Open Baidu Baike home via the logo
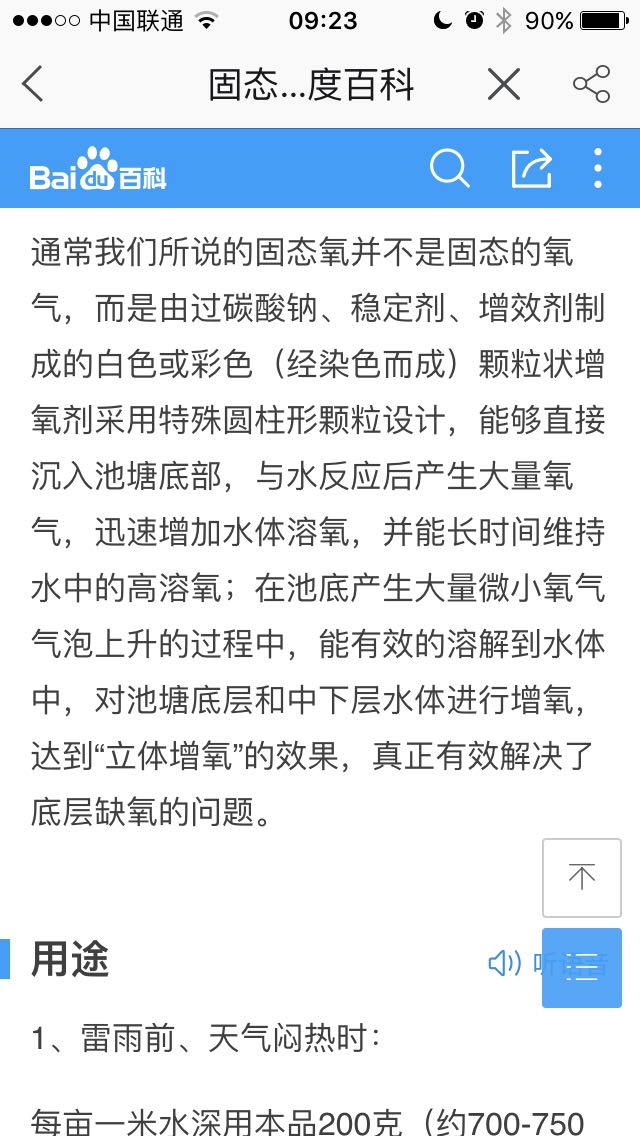 98,169
